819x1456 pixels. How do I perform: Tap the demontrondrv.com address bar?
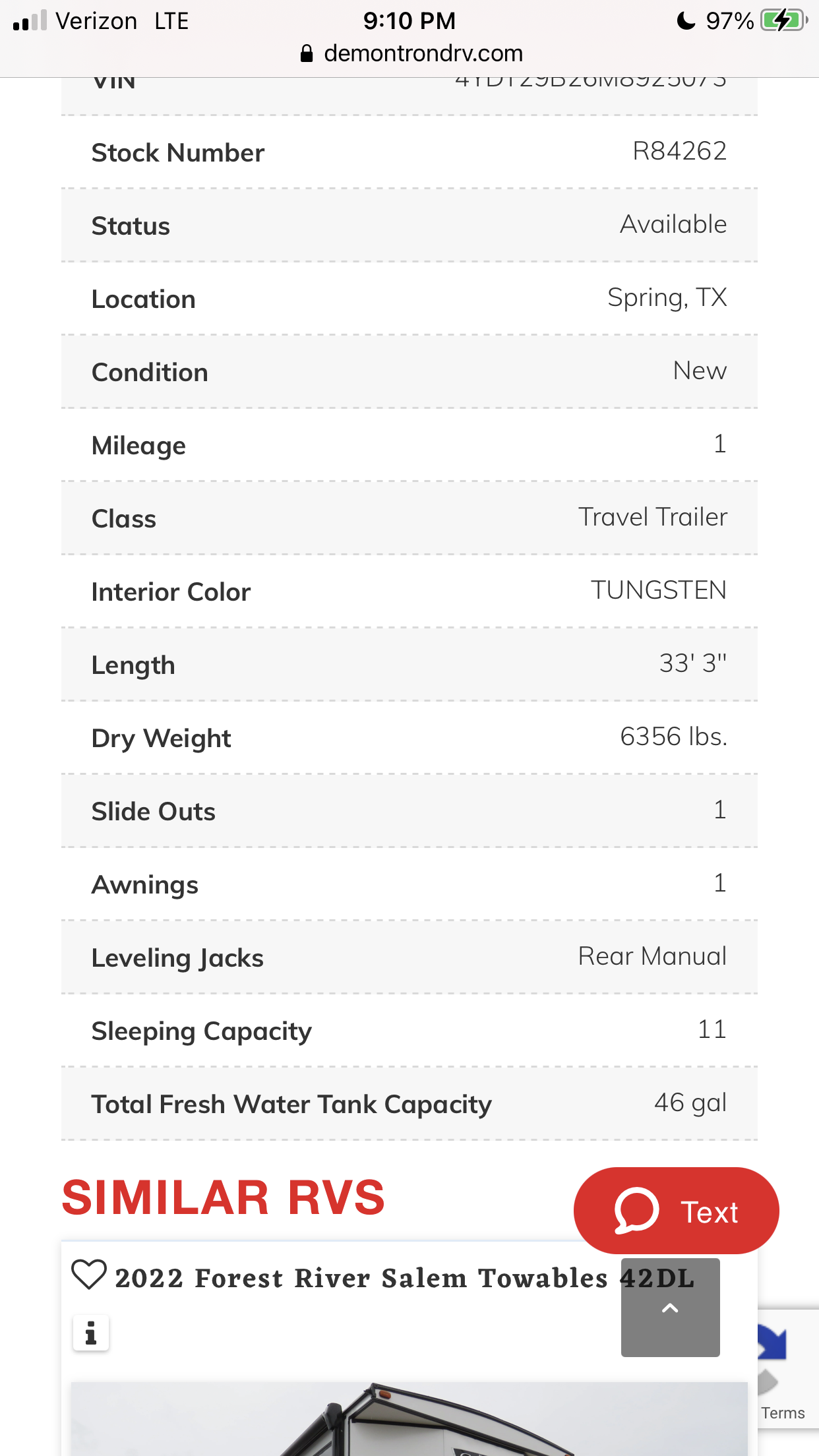point(410,53)
